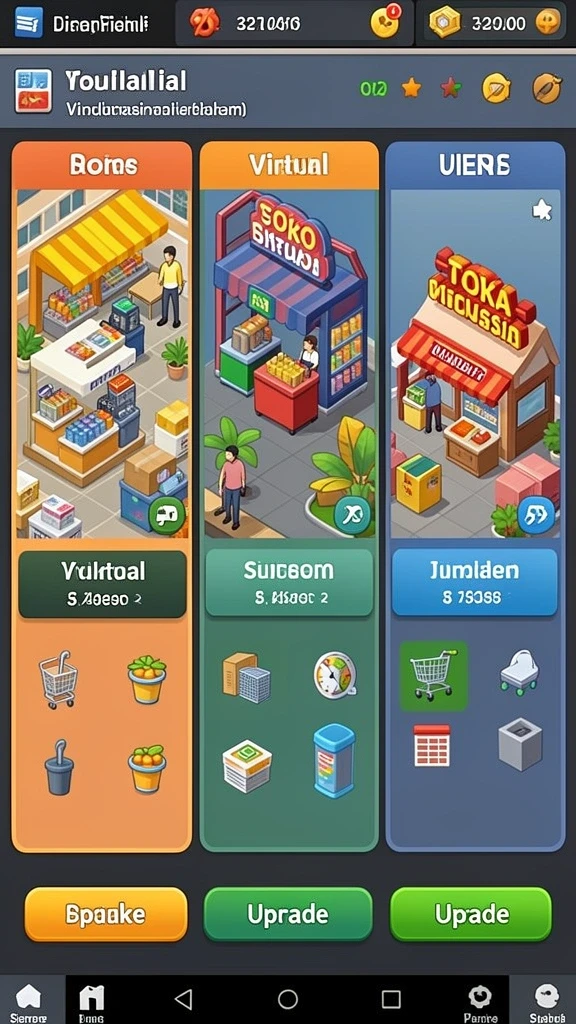
Task: Switch to the Pamre tab
Action: (480, 1002)
